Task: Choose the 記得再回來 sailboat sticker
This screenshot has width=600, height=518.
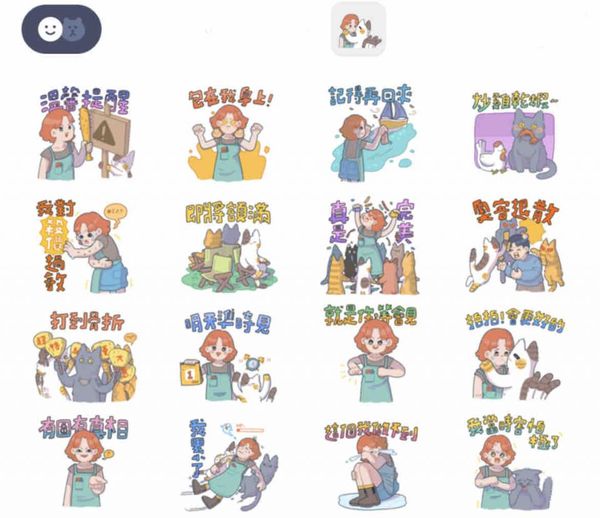Action: 372,132
